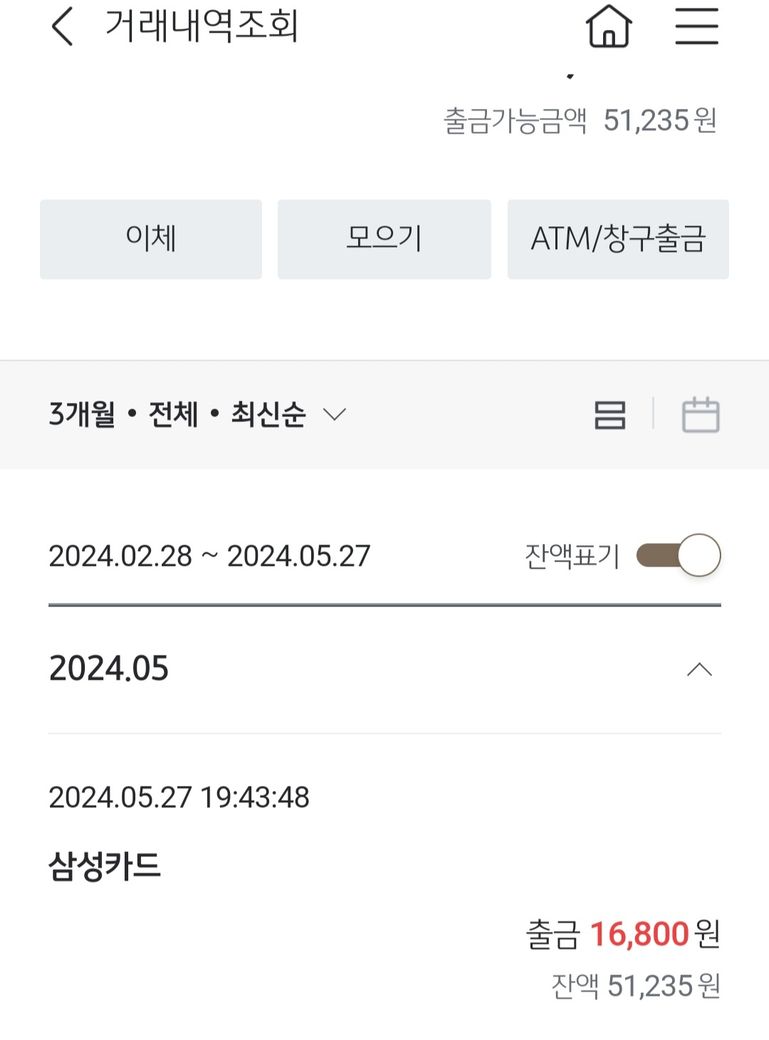Viewport: 769px width, 1040px height.
Task: Go back from 거래내역조회
Action: 62,27
